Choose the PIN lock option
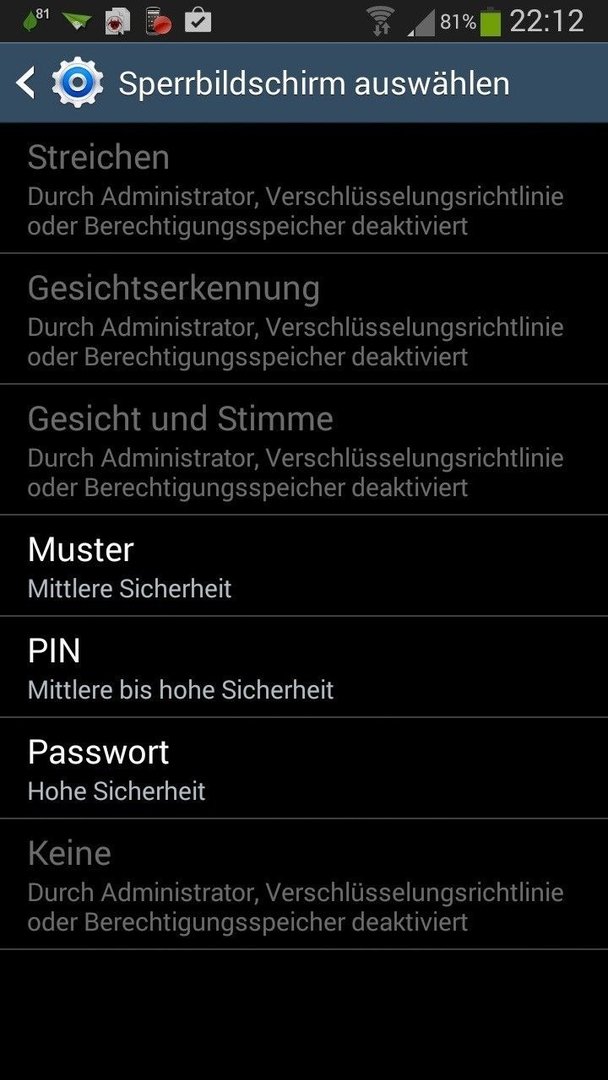Viewport: 608px width, 1080px height. [304, 667]
